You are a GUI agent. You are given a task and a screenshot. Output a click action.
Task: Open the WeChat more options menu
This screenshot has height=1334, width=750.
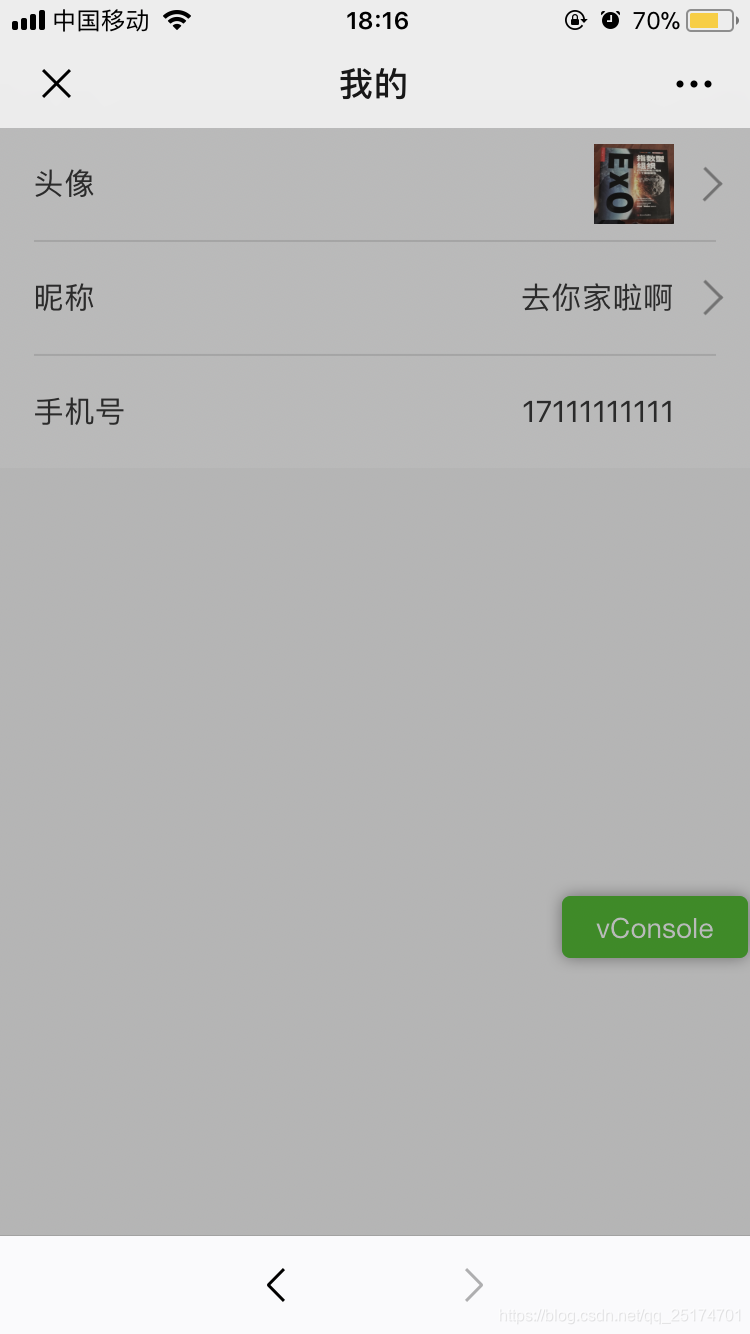pos(693,84)
